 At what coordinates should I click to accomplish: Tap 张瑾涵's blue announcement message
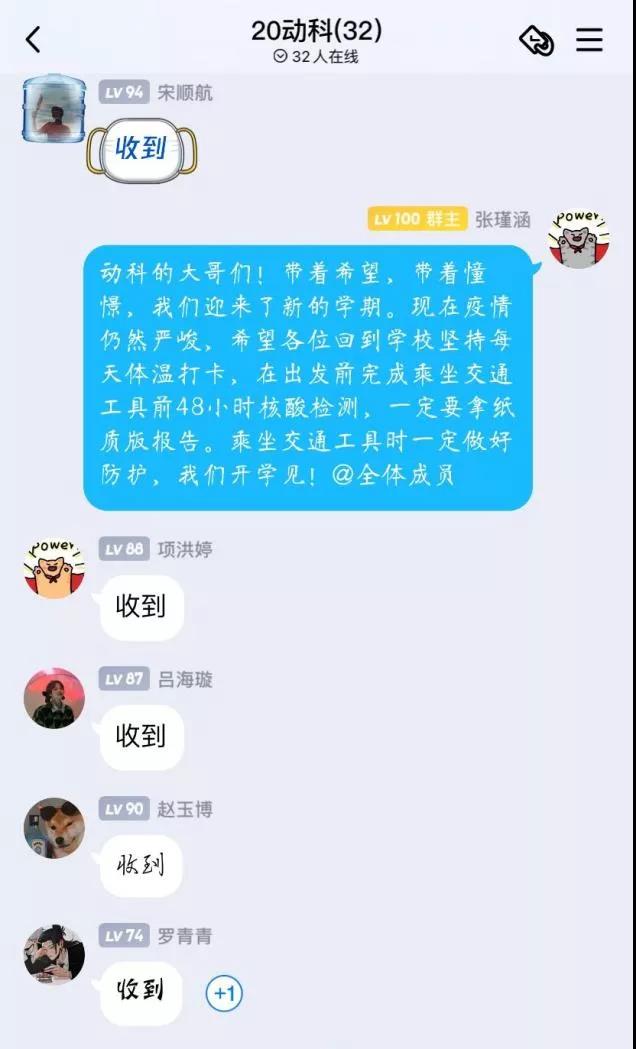coord(307,378)
